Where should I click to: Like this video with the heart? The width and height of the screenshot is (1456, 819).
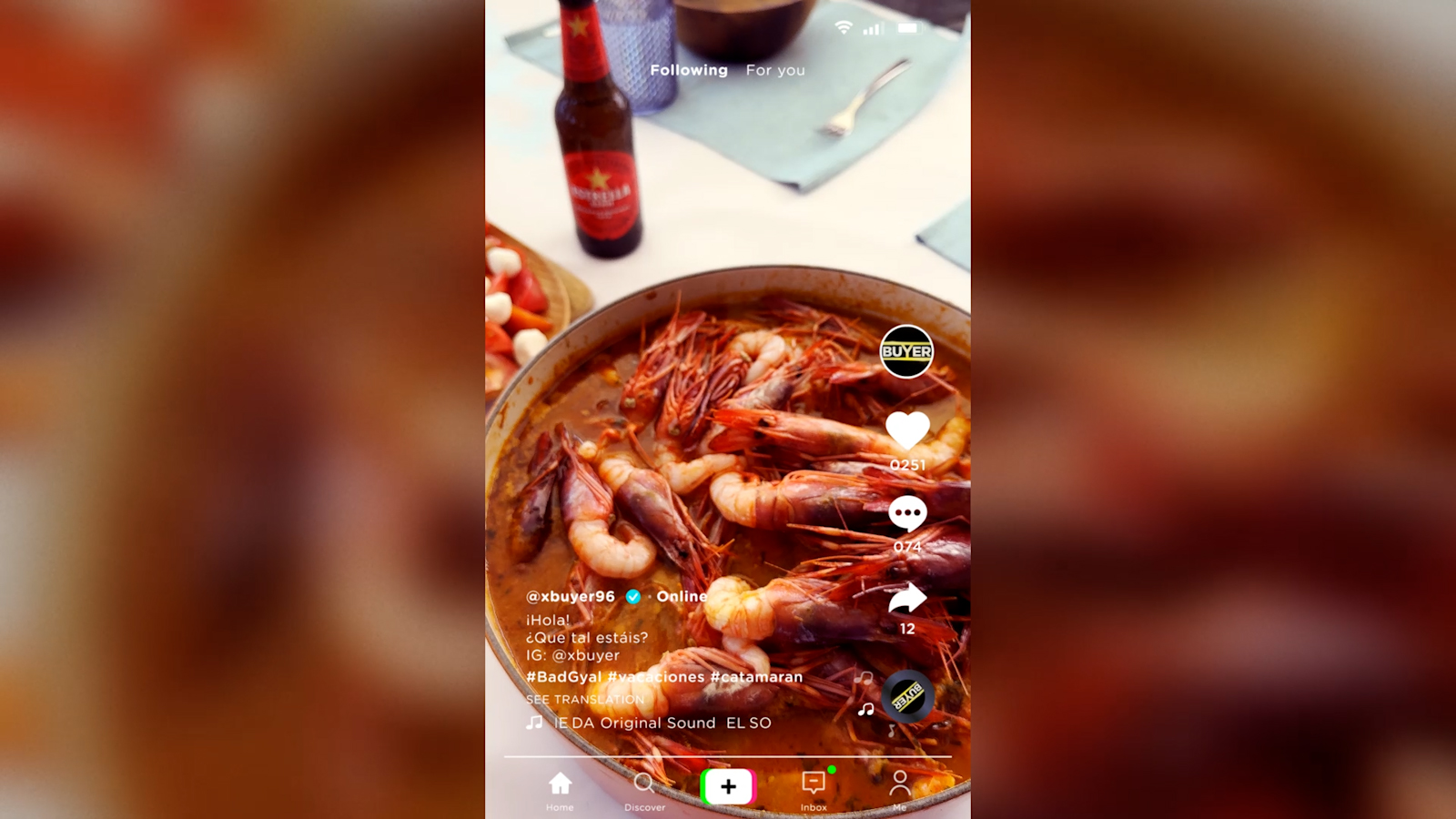(907, 430)
